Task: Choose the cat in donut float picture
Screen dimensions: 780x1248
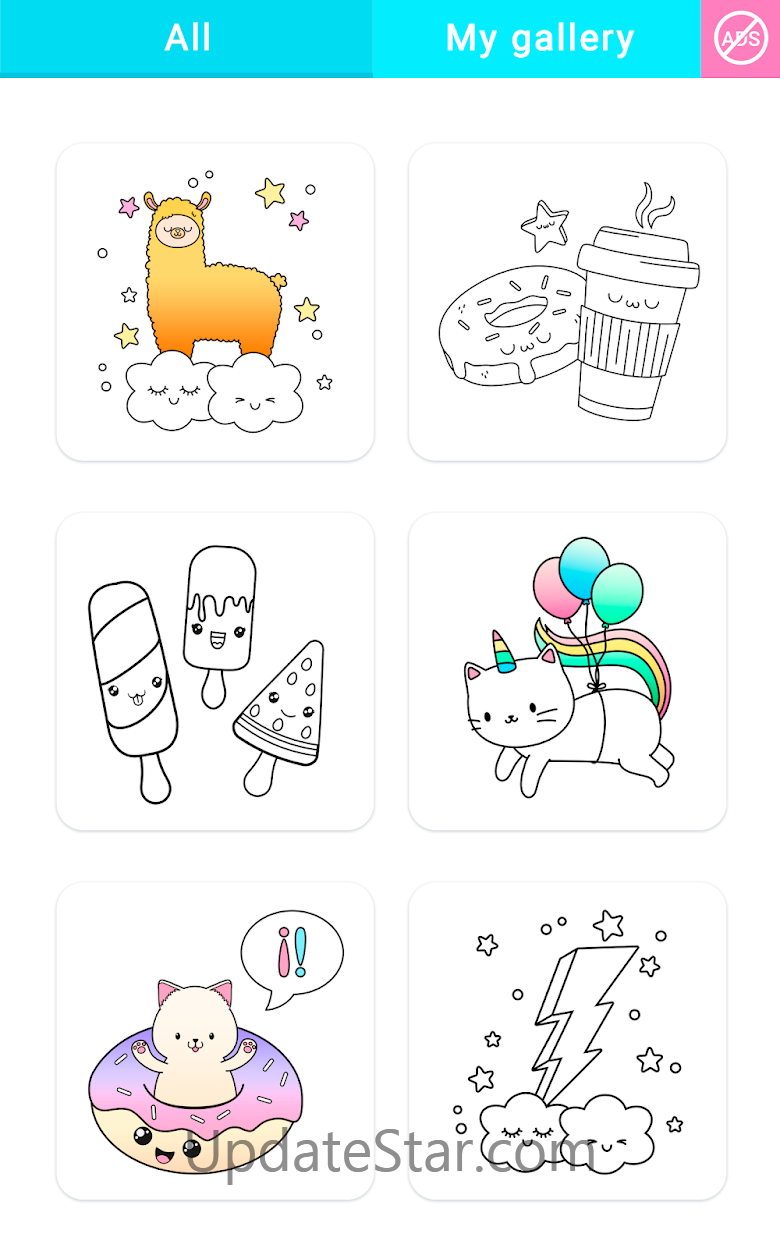Action: pos(215,1041)
